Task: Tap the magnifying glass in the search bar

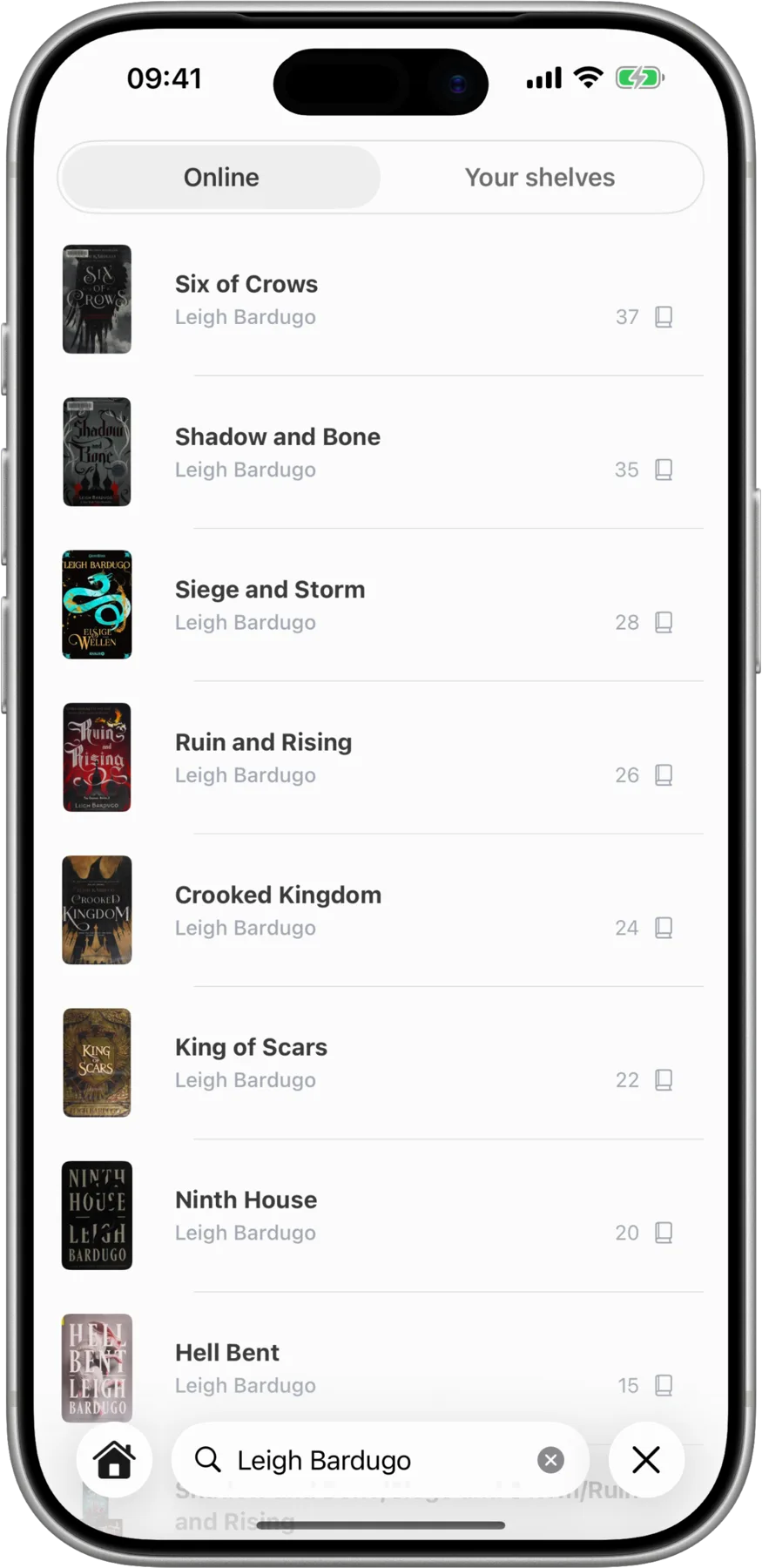Action: pyautogui.click(x=207, y=1460)
